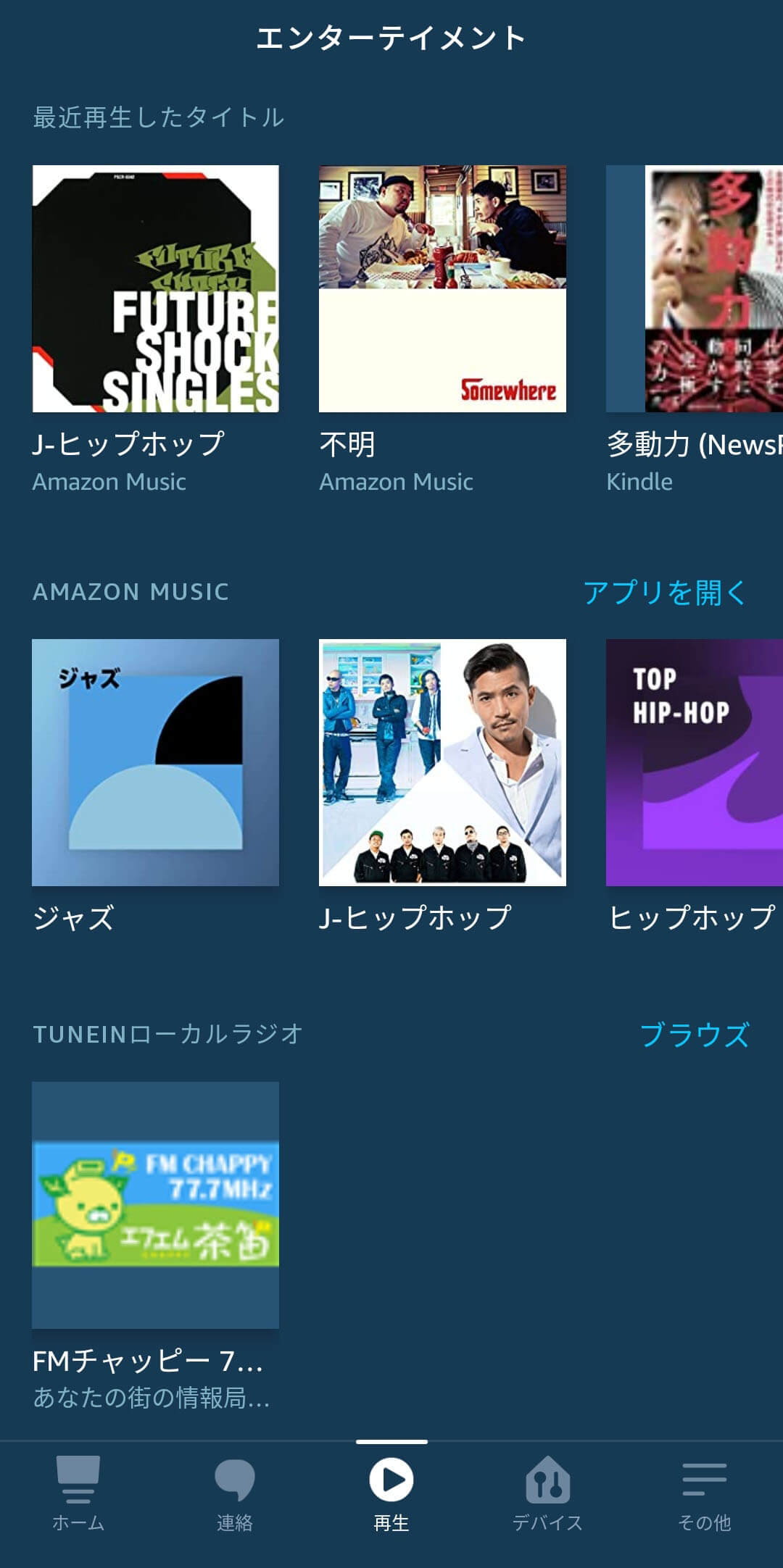Tap the ブラウズ link for TuneIn radio
The image size is (783, 1568).
coord(694,1035)
